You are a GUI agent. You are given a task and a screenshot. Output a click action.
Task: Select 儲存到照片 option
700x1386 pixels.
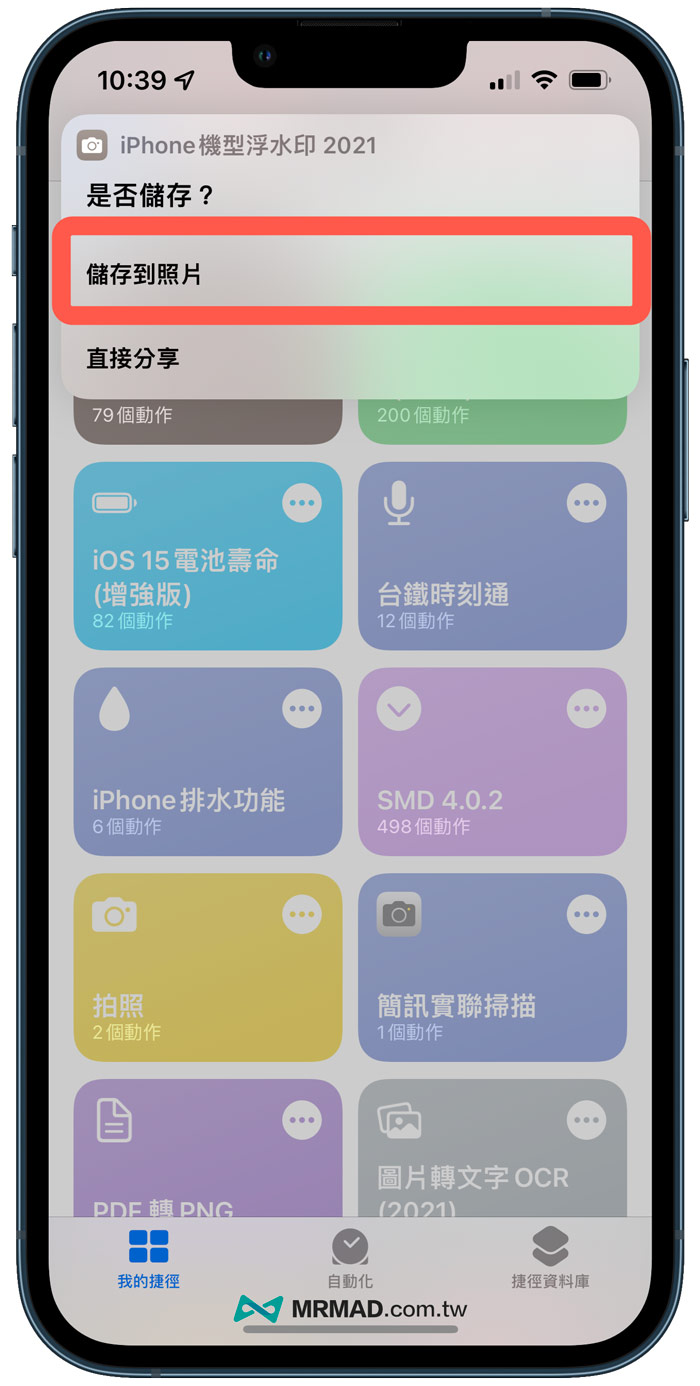coord(350,274)
